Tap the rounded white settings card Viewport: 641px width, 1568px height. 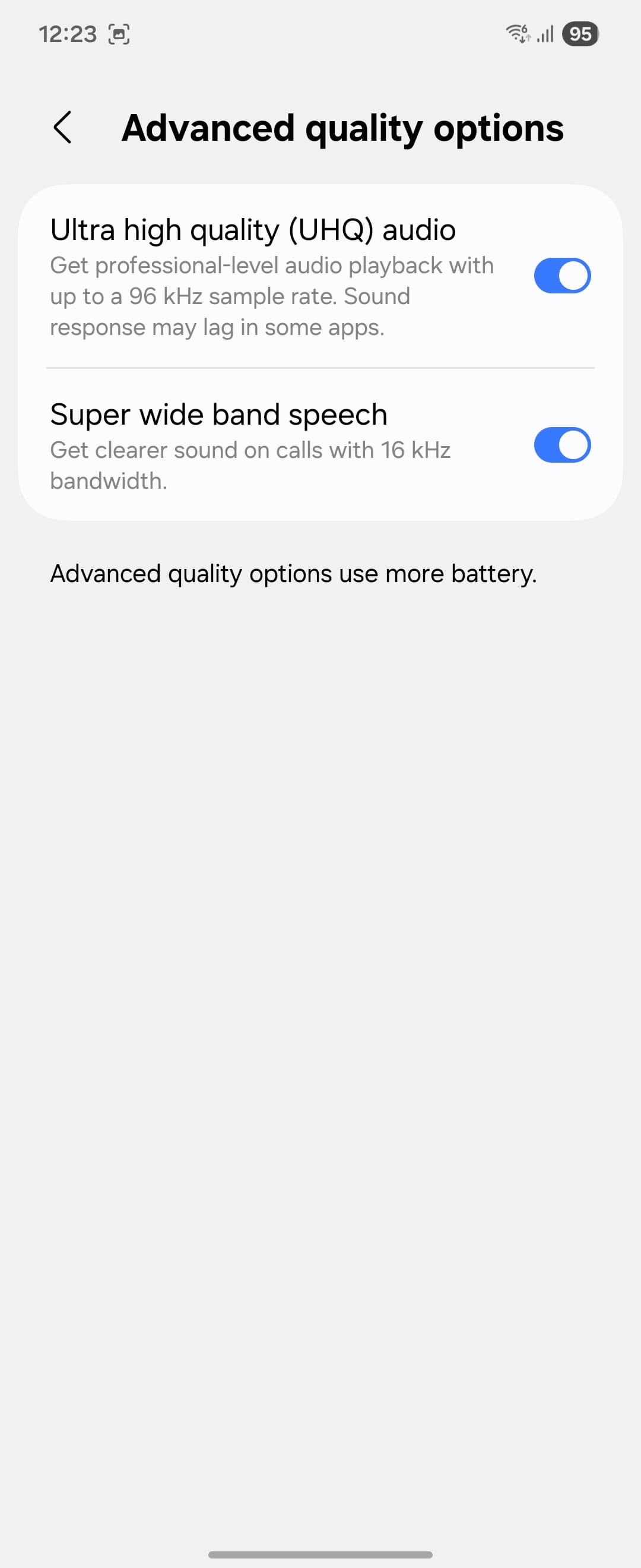click(x=320, y=352)
